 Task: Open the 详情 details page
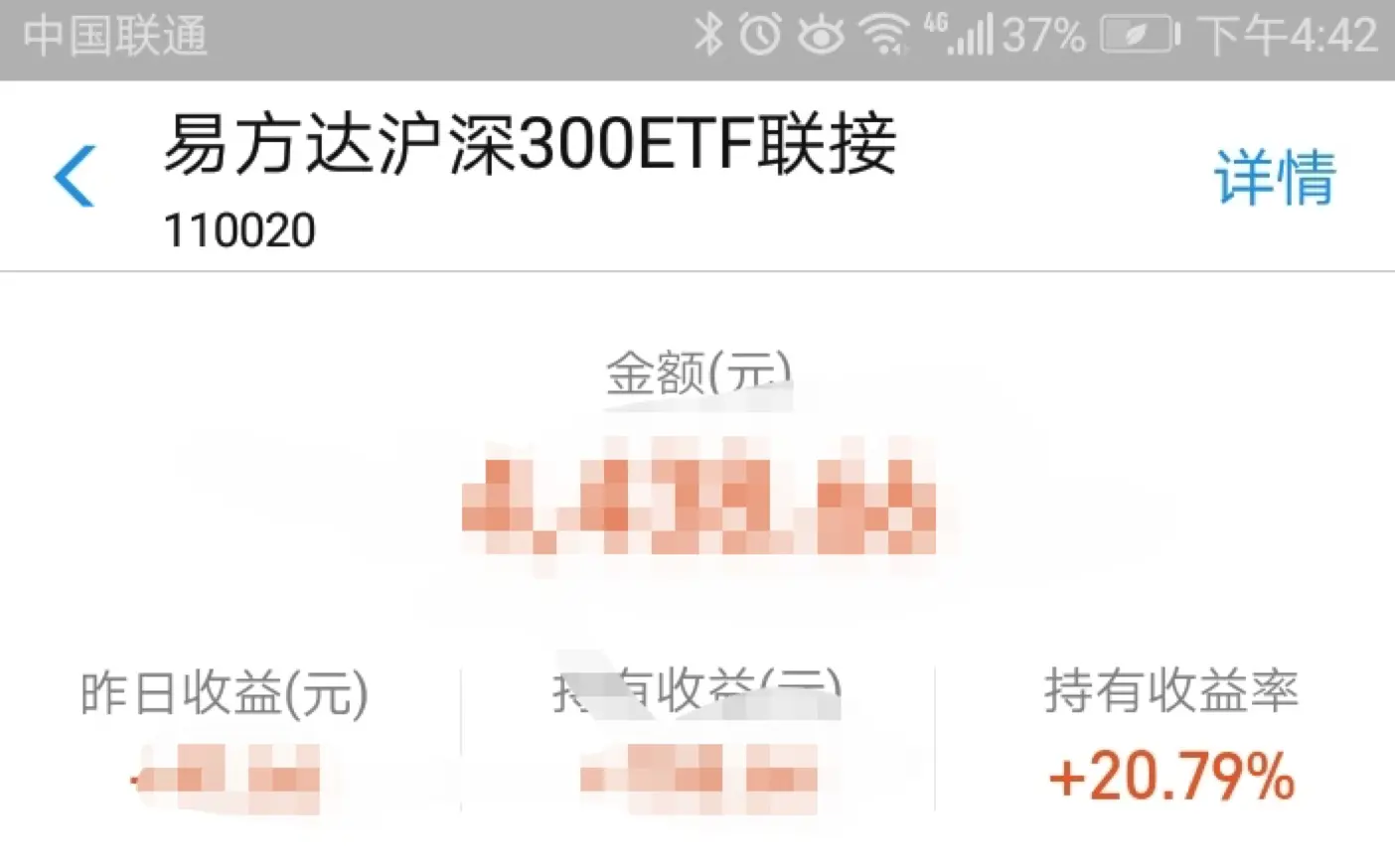point(1275,178)
